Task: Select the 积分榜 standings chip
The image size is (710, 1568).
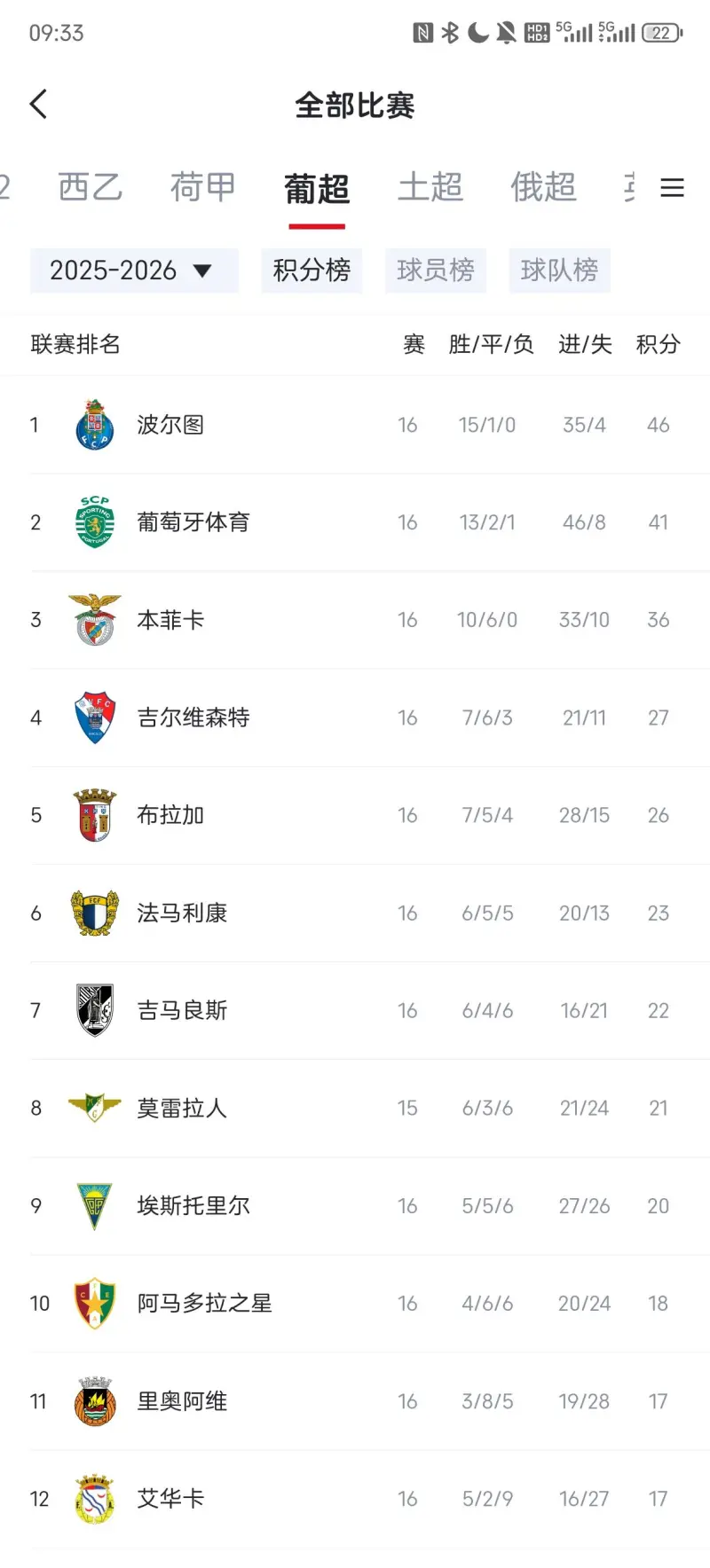Action: point(312,270)
